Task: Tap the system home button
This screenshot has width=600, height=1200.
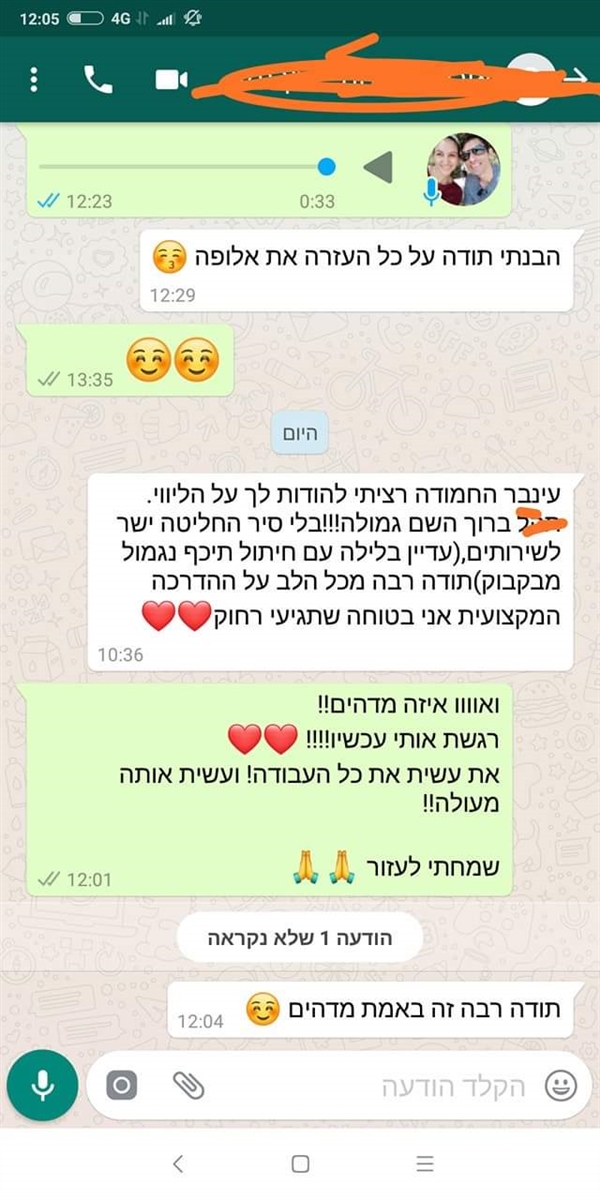Action: [x=300, y=1163]
